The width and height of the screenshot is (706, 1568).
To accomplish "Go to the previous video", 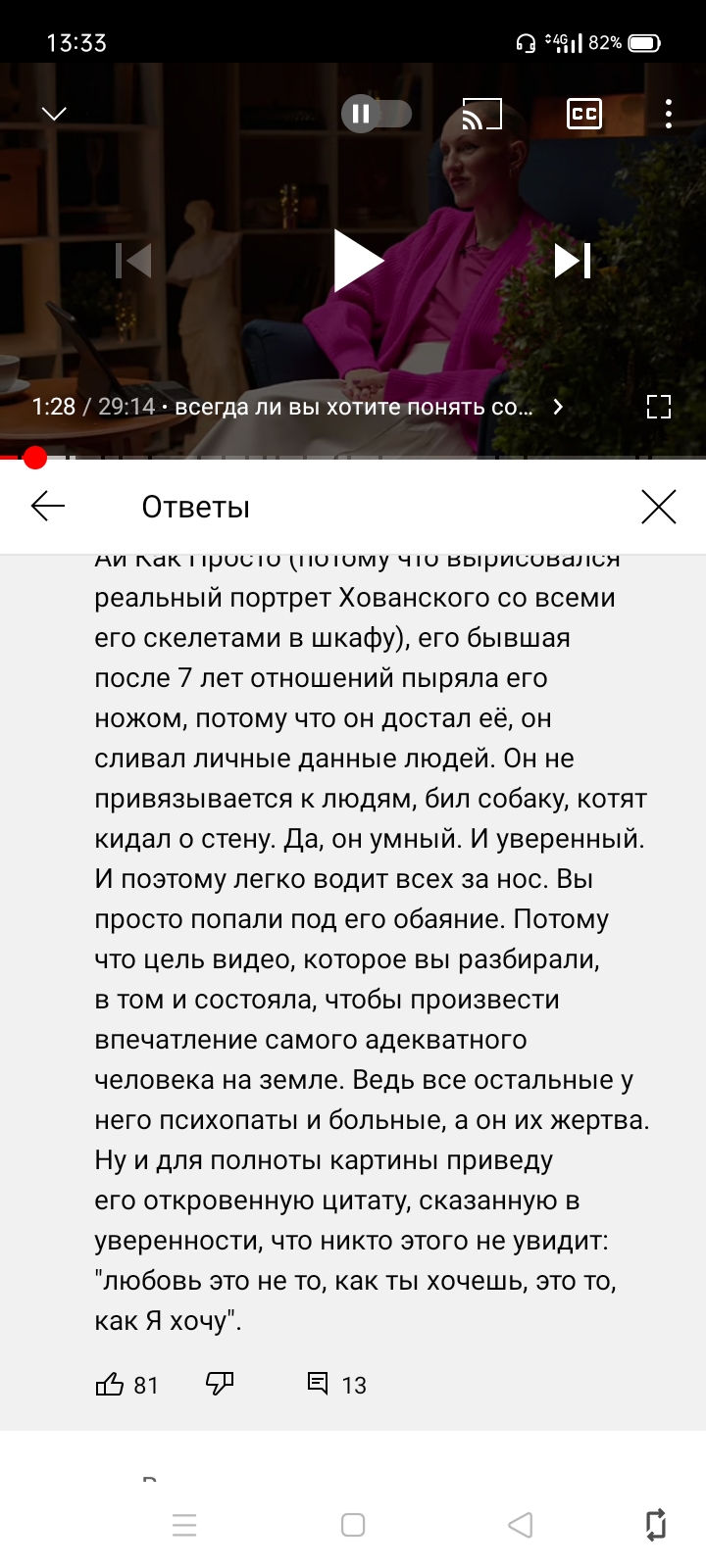I will [x=133, y=261].
